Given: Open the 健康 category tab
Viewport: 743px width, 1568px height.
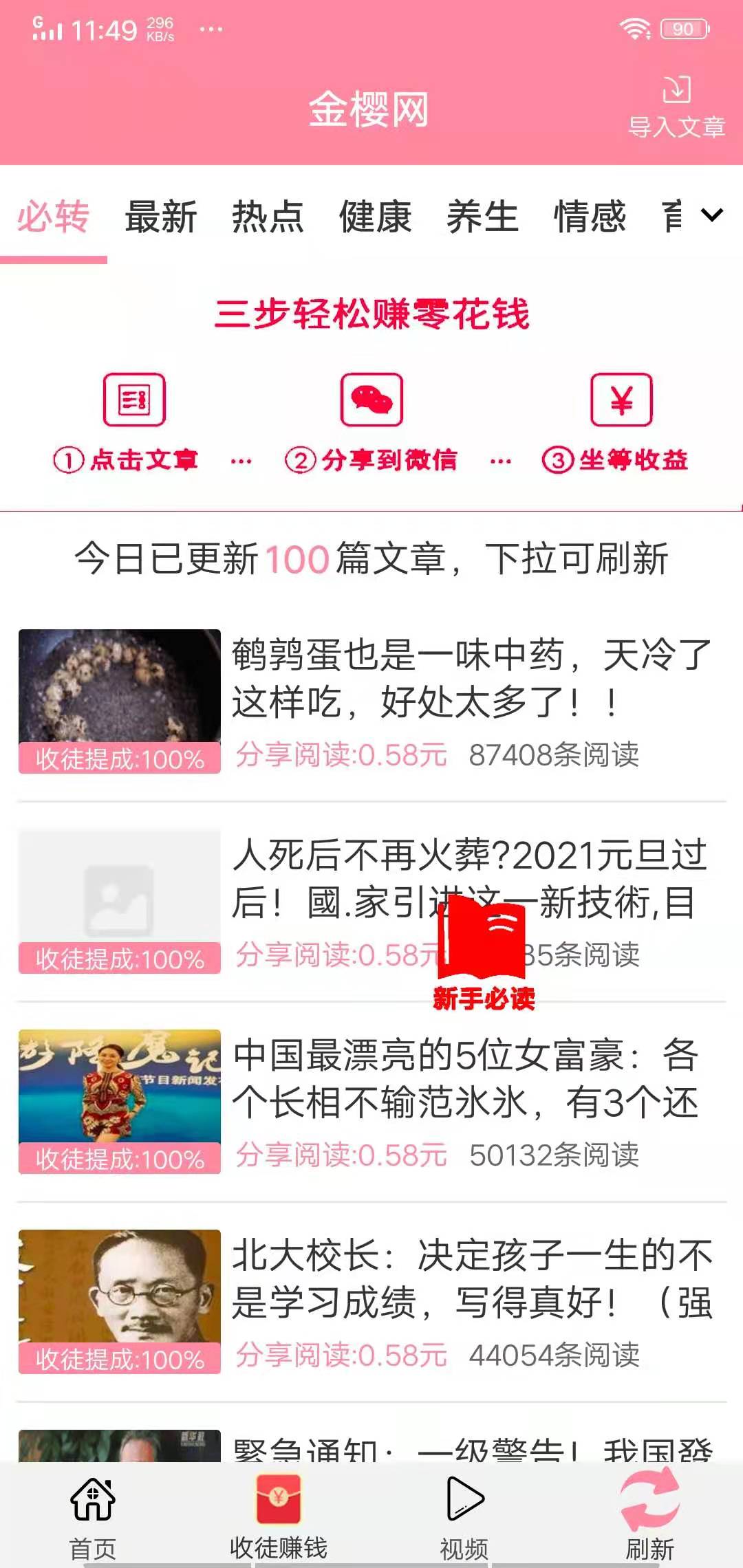Looking at the screenshot, I should [x=377, y=216].
